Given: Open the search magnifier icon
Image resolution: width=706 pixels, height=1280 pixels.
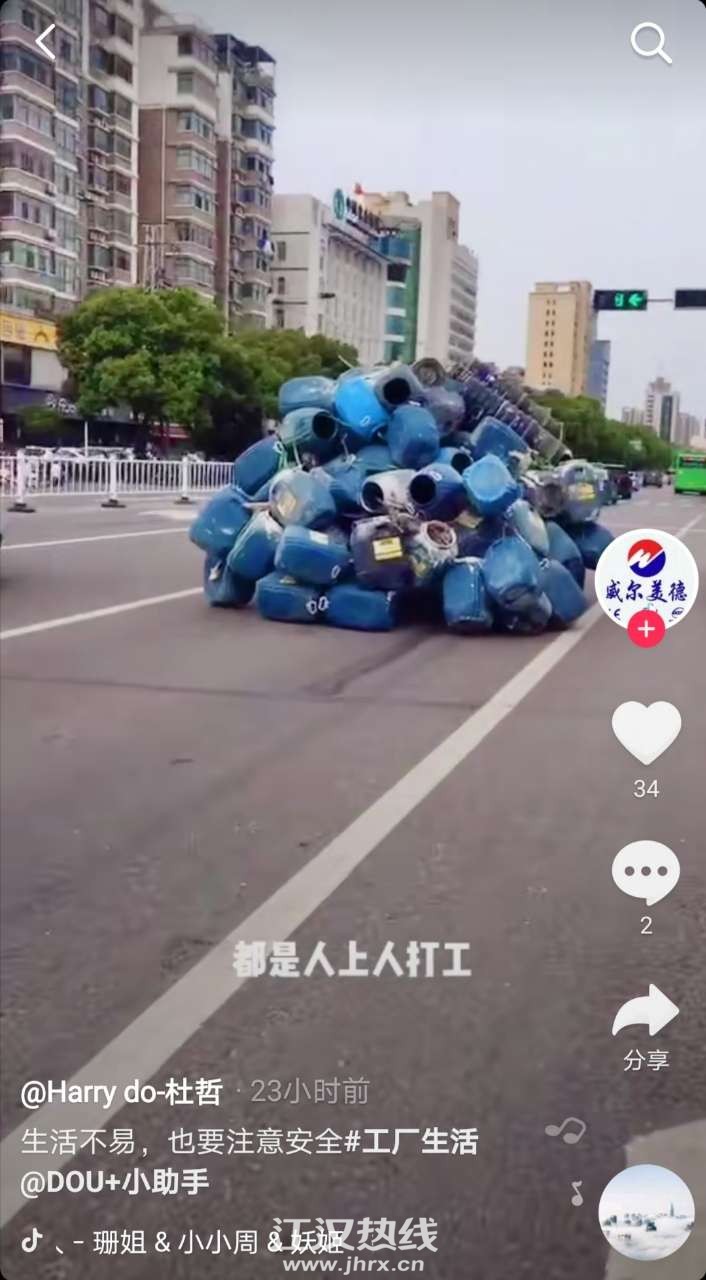Looking at the screenshot, I should pyautogui.click(x=650, y=43).
